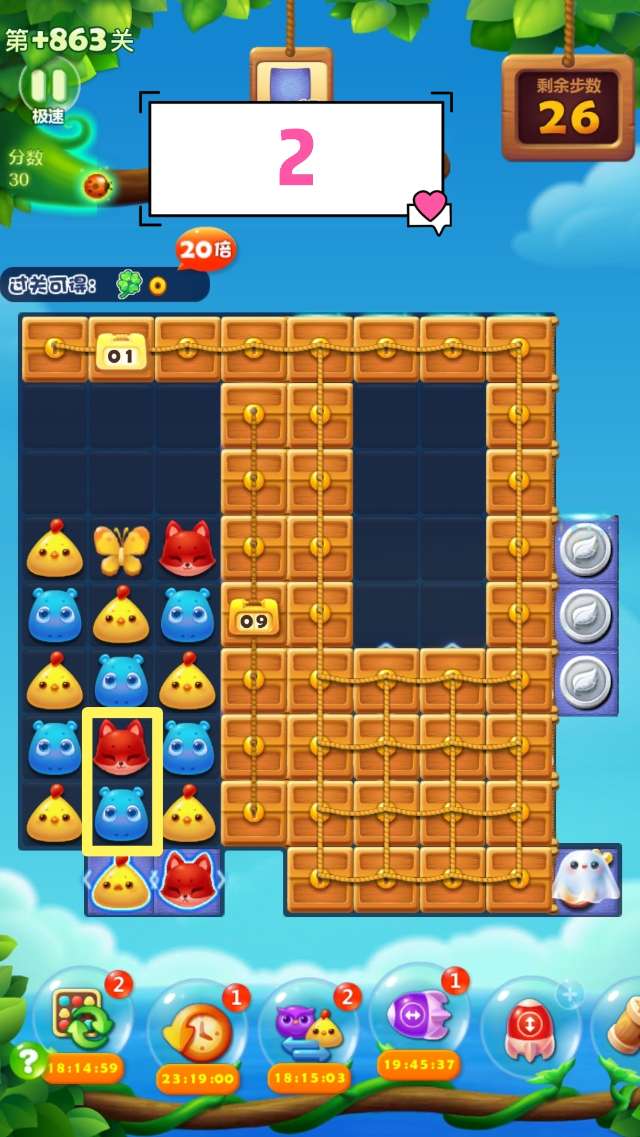Select the highlighted red fox tile
640x1137 pixels.
121,747
